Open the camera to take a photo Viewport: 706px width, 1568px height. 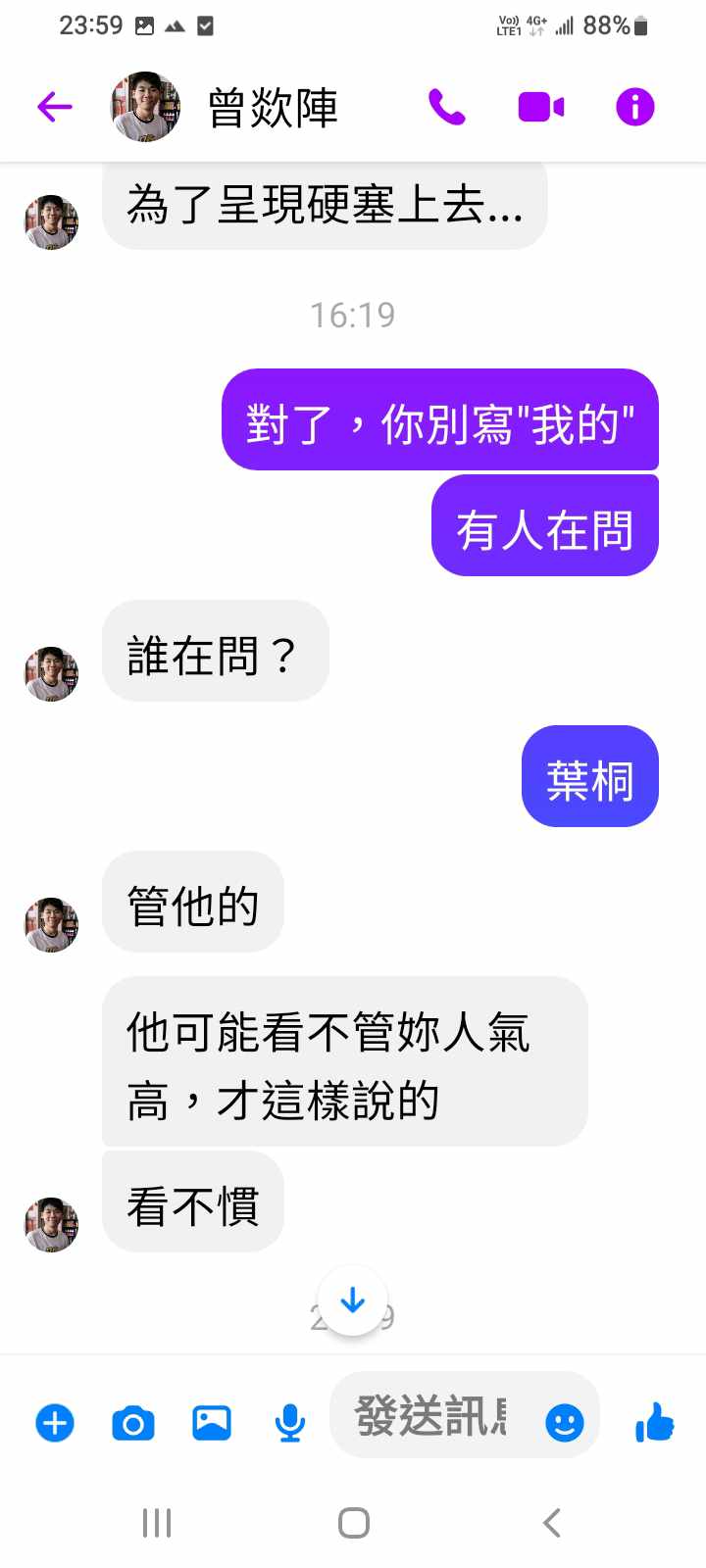point(133,1422)
